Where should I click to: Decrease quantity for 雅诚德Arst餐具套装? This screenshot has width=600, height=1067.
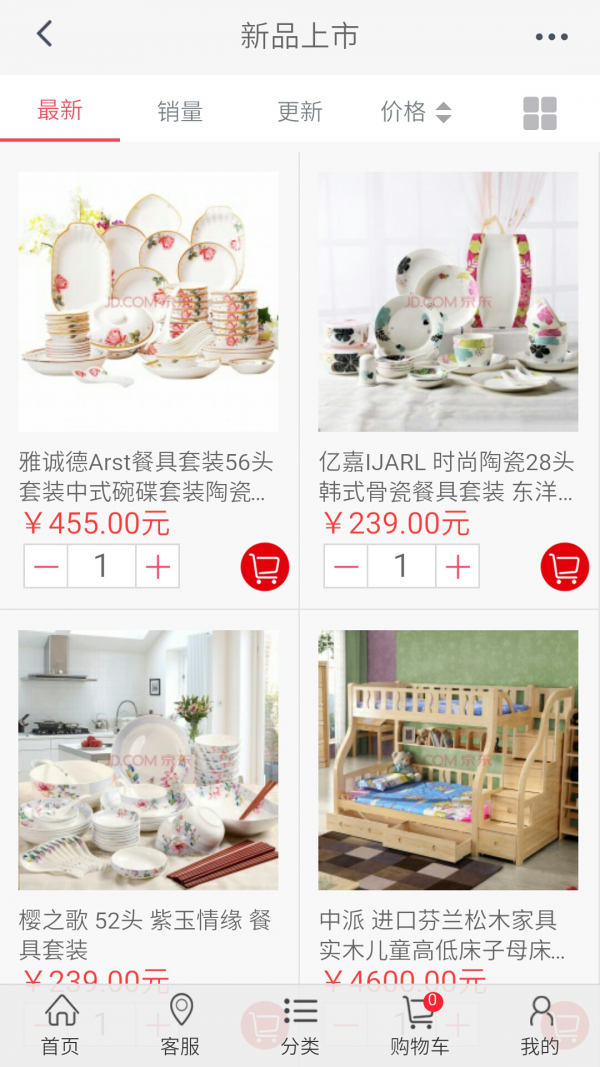pos(46,567)
